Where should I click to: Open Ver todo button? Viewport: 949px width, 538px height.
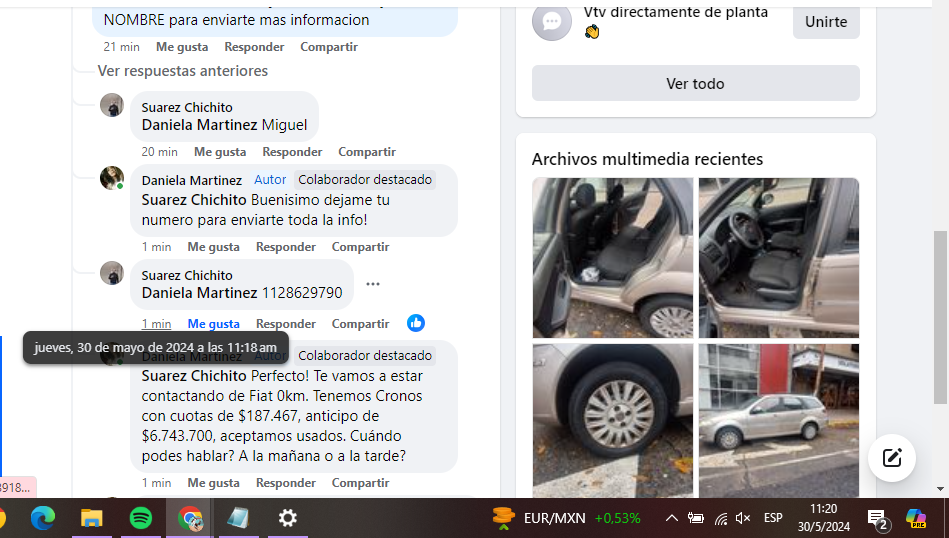pos(695,84)
